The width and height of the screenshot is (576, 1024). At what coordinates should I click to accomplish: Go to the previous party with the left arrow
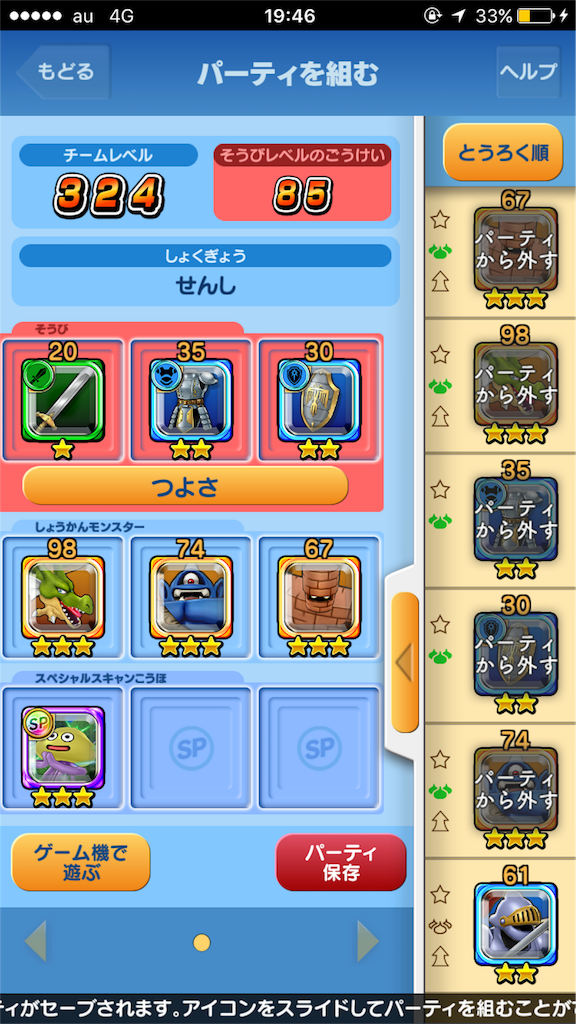point(36,942)
